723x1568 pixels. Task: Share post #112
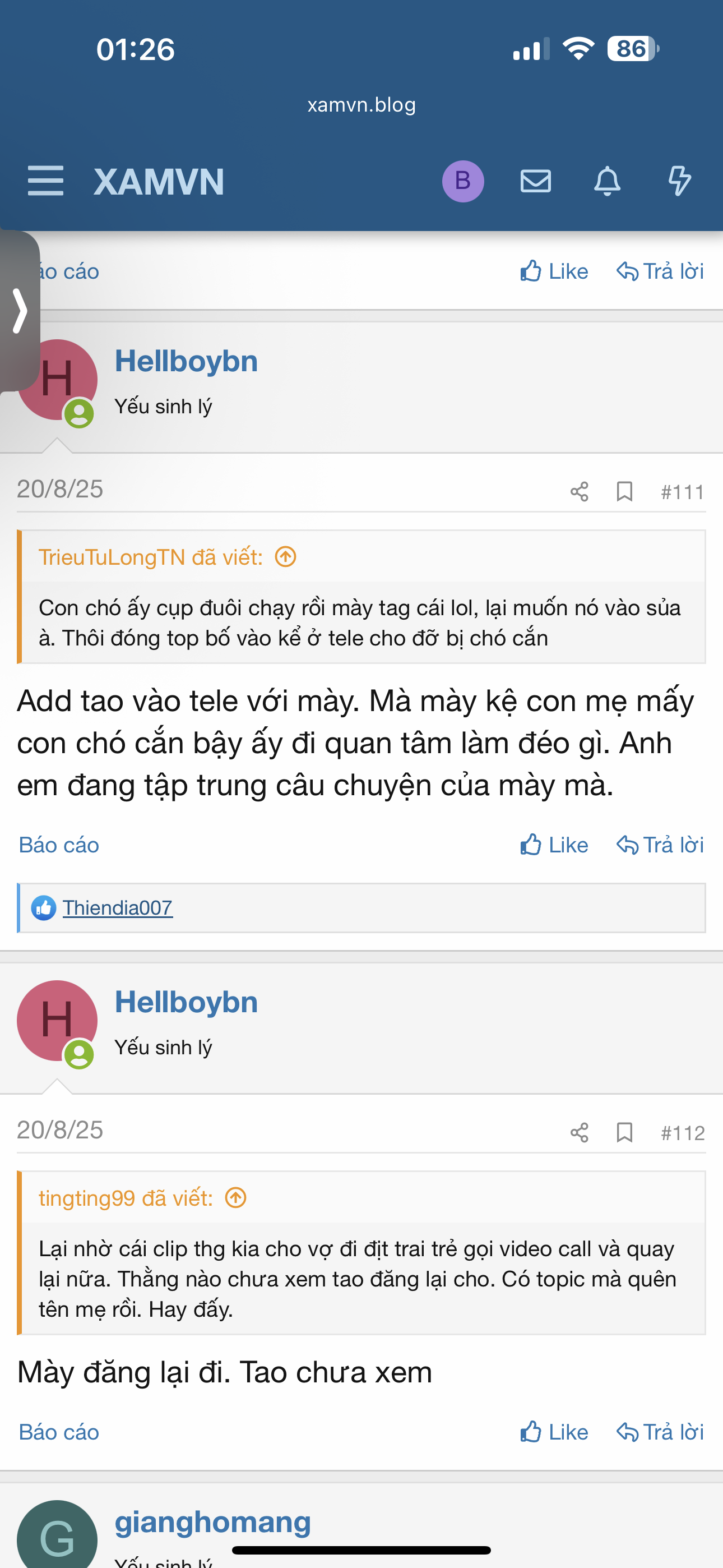(x=579, y=1133)
